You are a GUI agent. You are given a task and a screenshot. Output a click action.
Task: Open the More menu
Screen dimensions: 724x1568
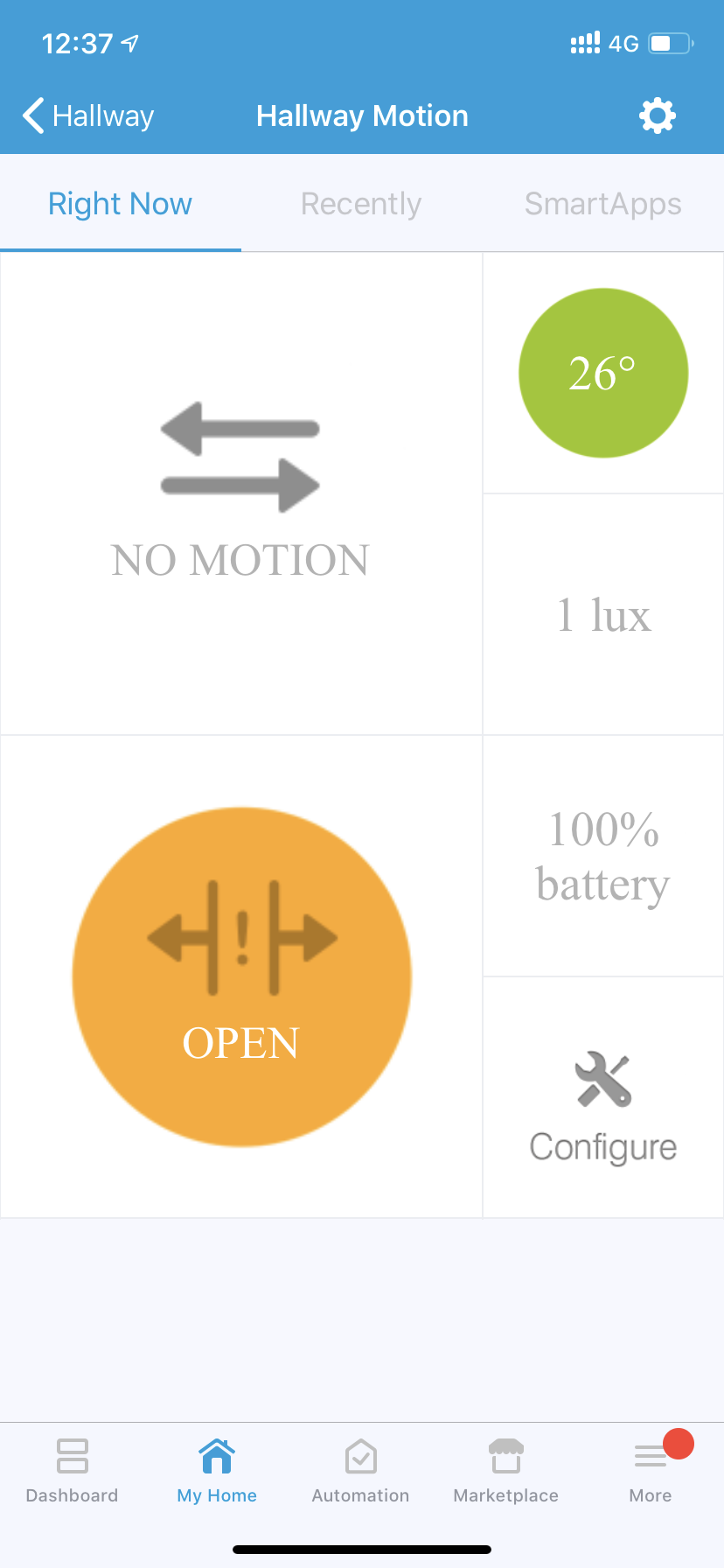tap(651, 1471)
